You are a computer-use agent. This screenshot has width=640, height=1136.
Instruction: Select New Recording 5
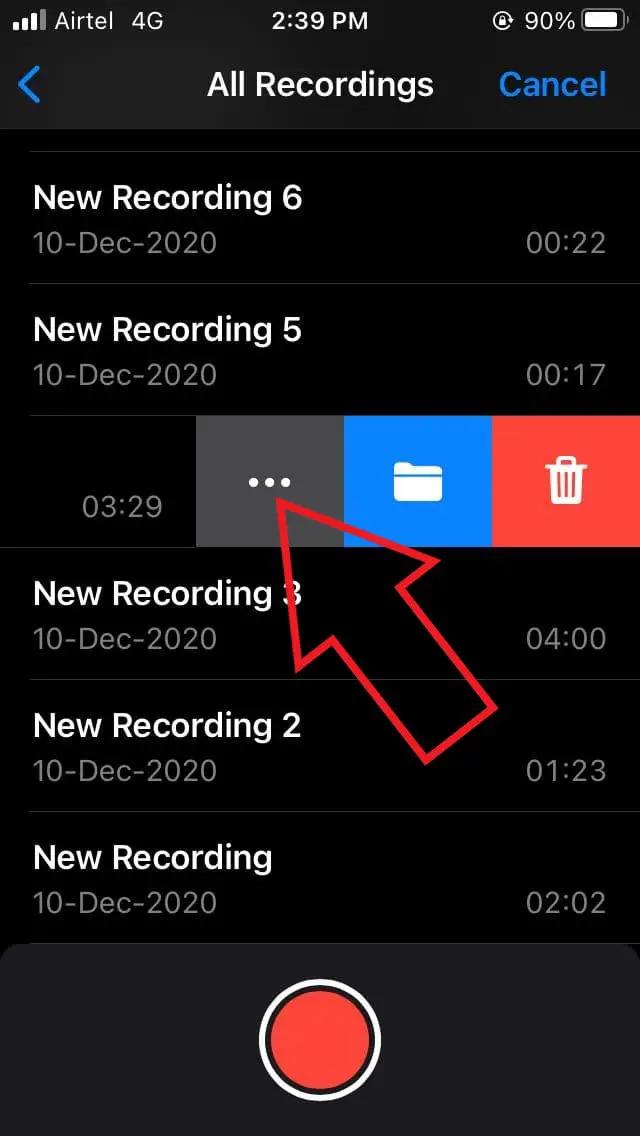pyautogui.click(x=320, y=349)
